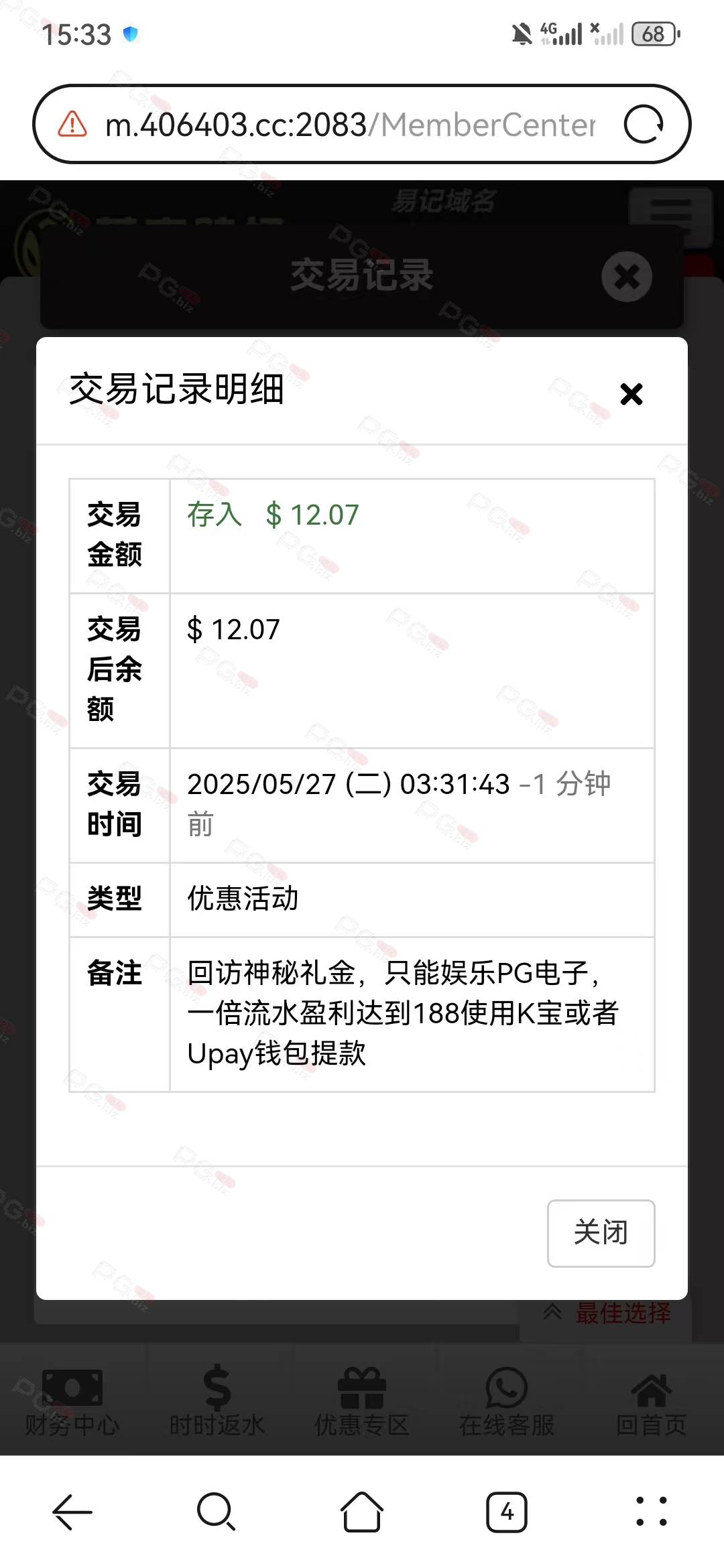Screen dimensions: 724x1568
Task: Open the browser search icon
Action: (216, 1512)
